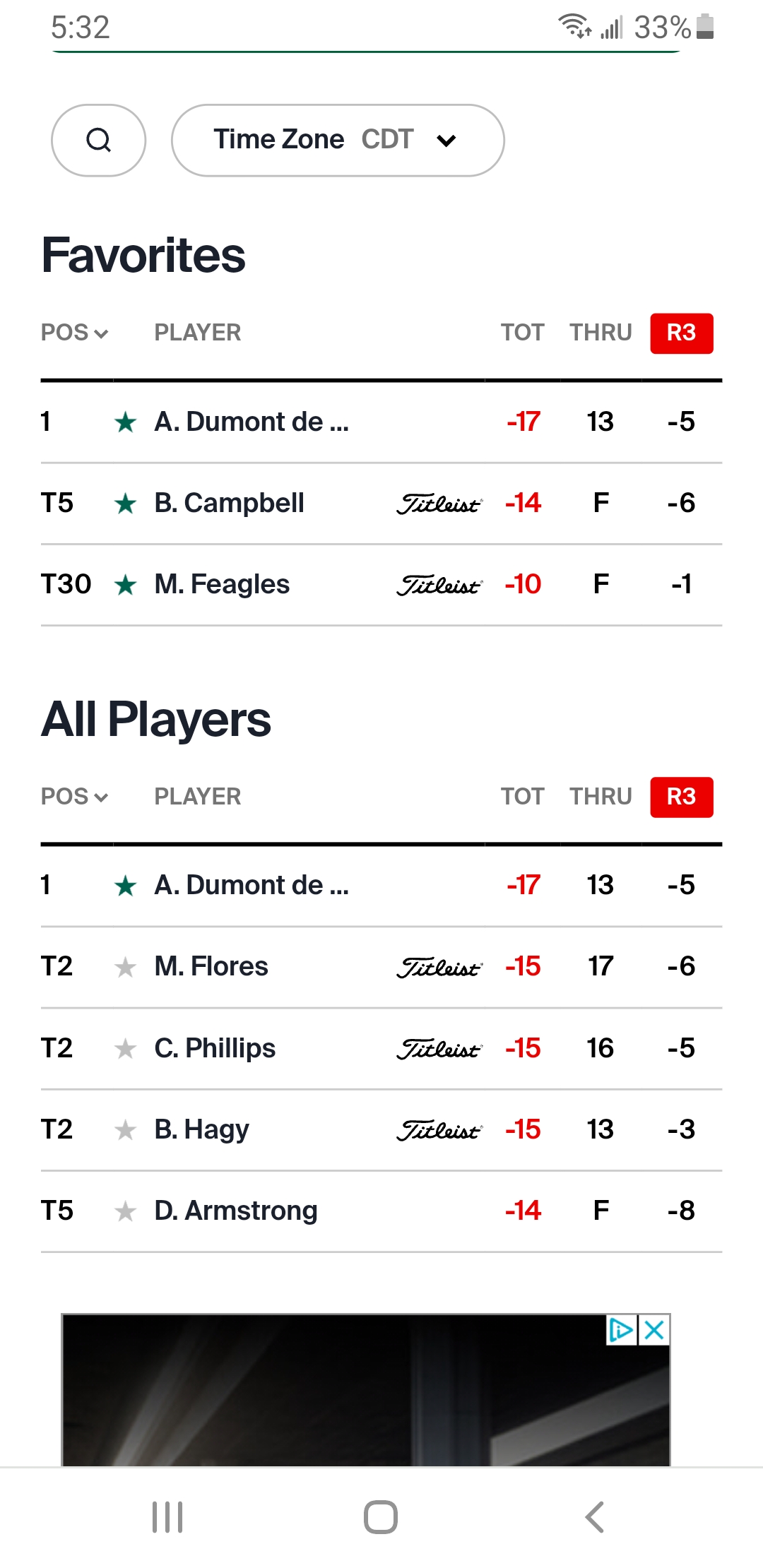Add D. Armstrong to favorites
Image resolution: width=763 pixels, height=1568 pixels.
pos(126,1211)
